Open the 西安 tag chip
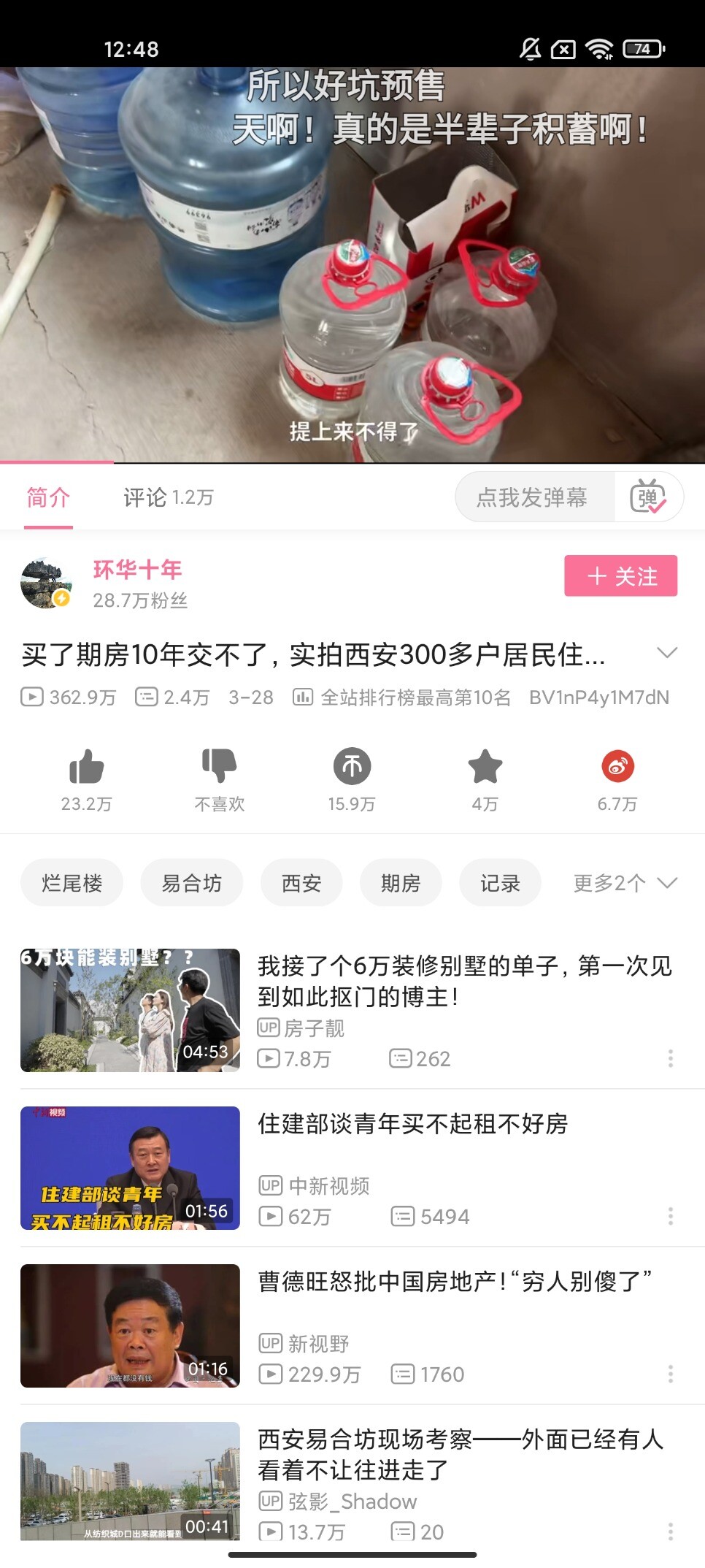Image resolution: width=705 pixels, height=1568 pixels. tap(301, 883)
